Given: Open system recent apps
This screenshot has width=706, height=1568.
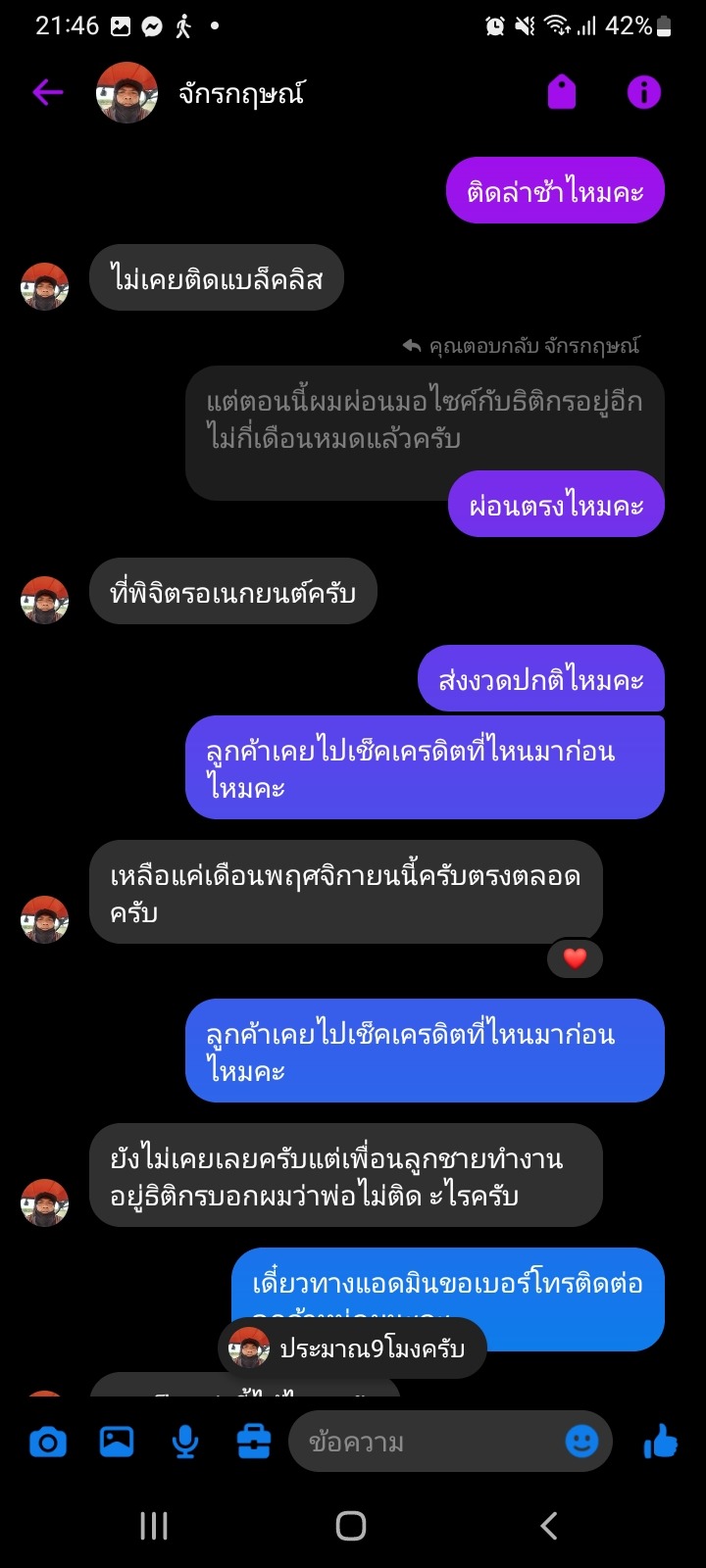Looking at the screenshot, I should click(x=154, y=1525).
